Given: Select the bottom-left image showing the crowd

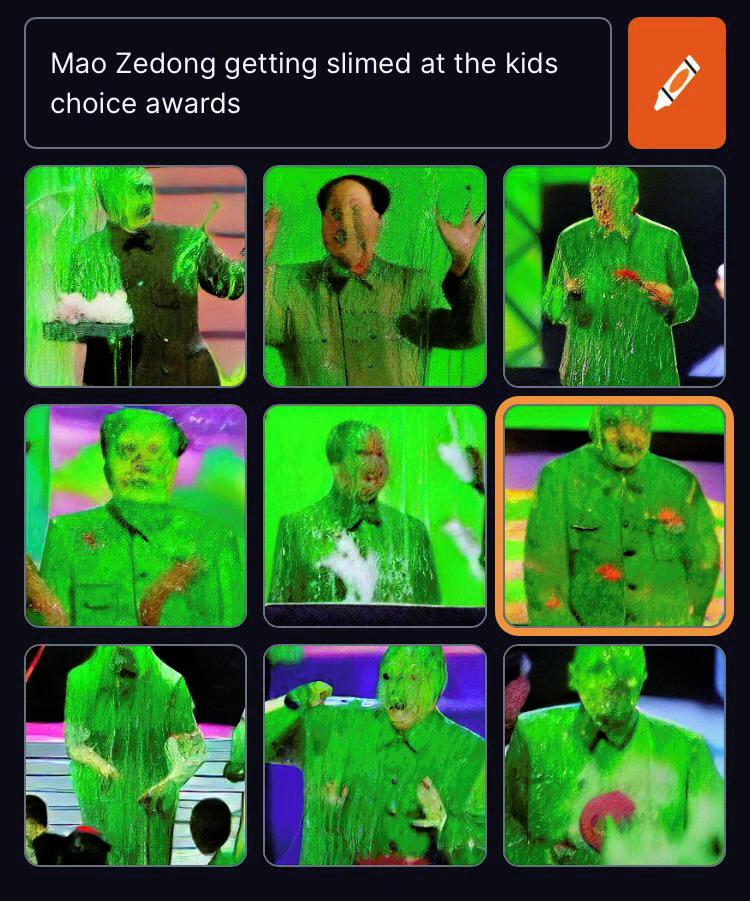Looking at the screenshot, I should pos(133,758).
